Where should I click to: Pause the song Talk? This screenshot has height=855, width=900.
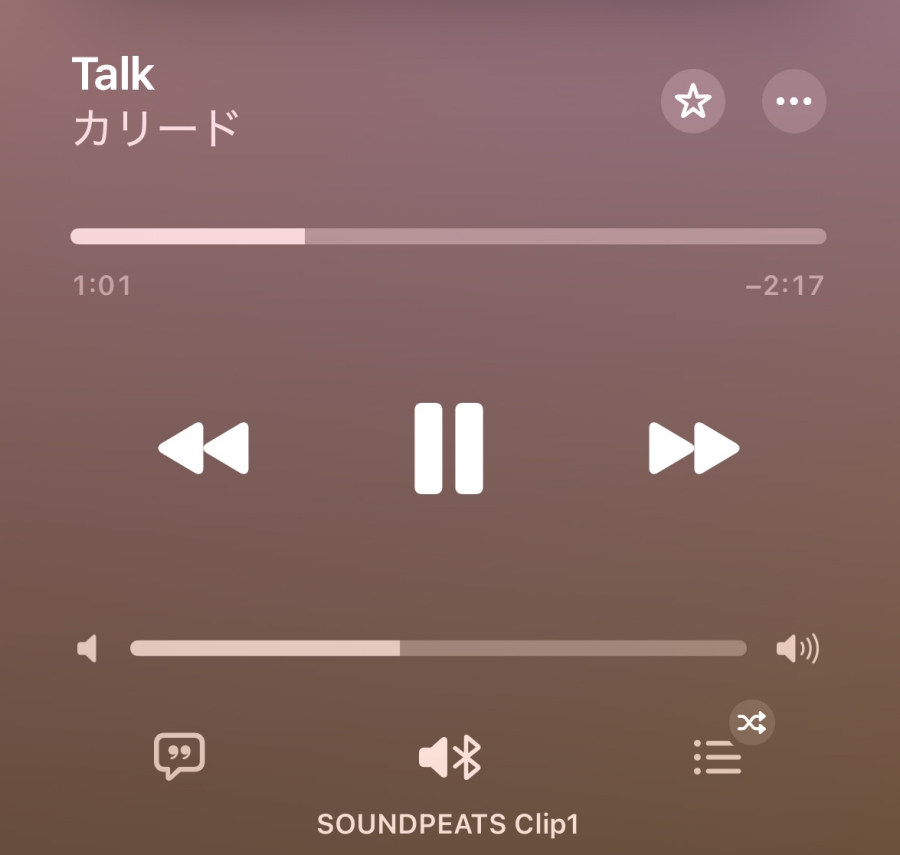(x=449, y=448)
